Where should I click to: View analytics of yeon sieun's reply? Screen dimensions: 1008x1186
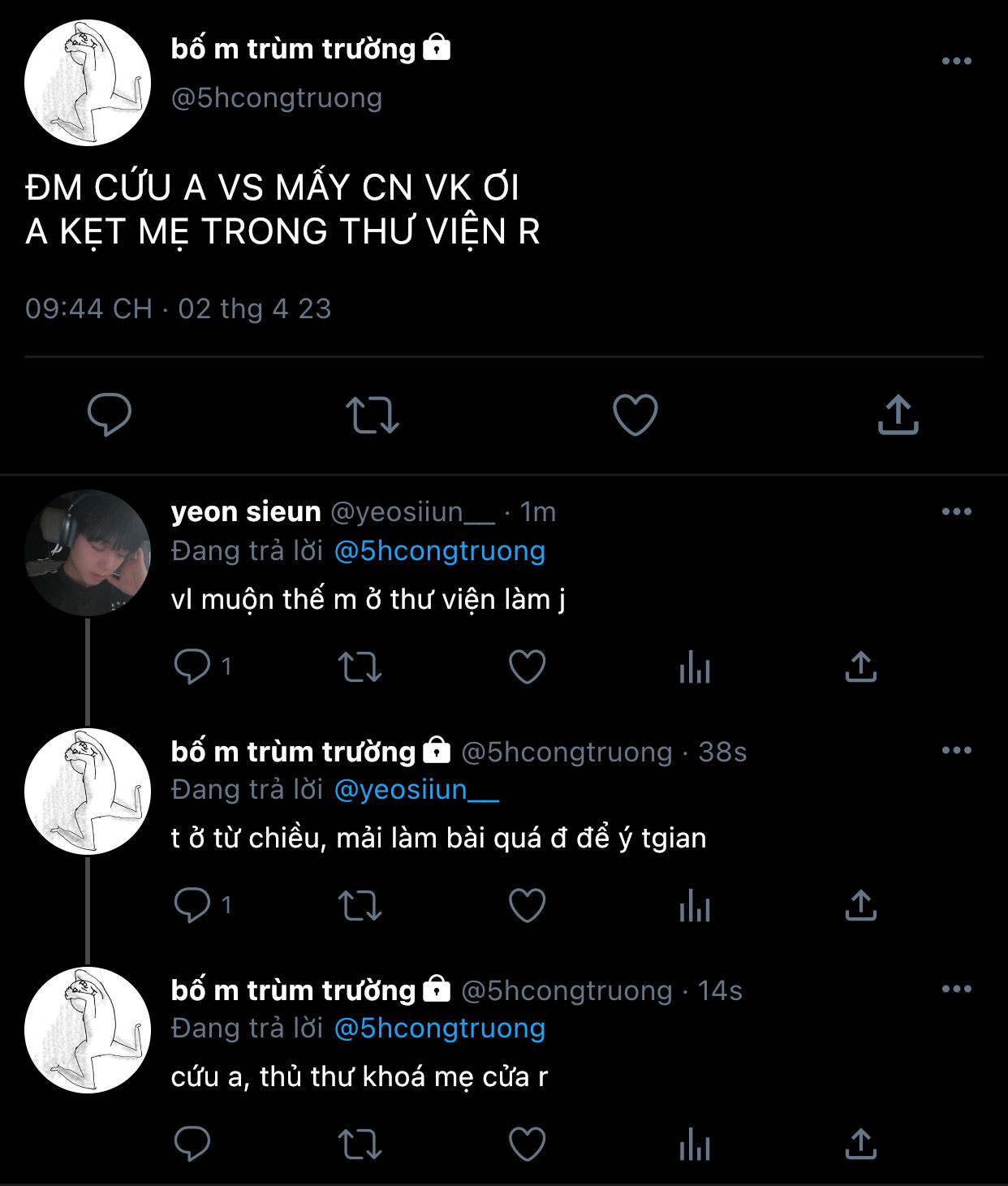coord(694,668)
